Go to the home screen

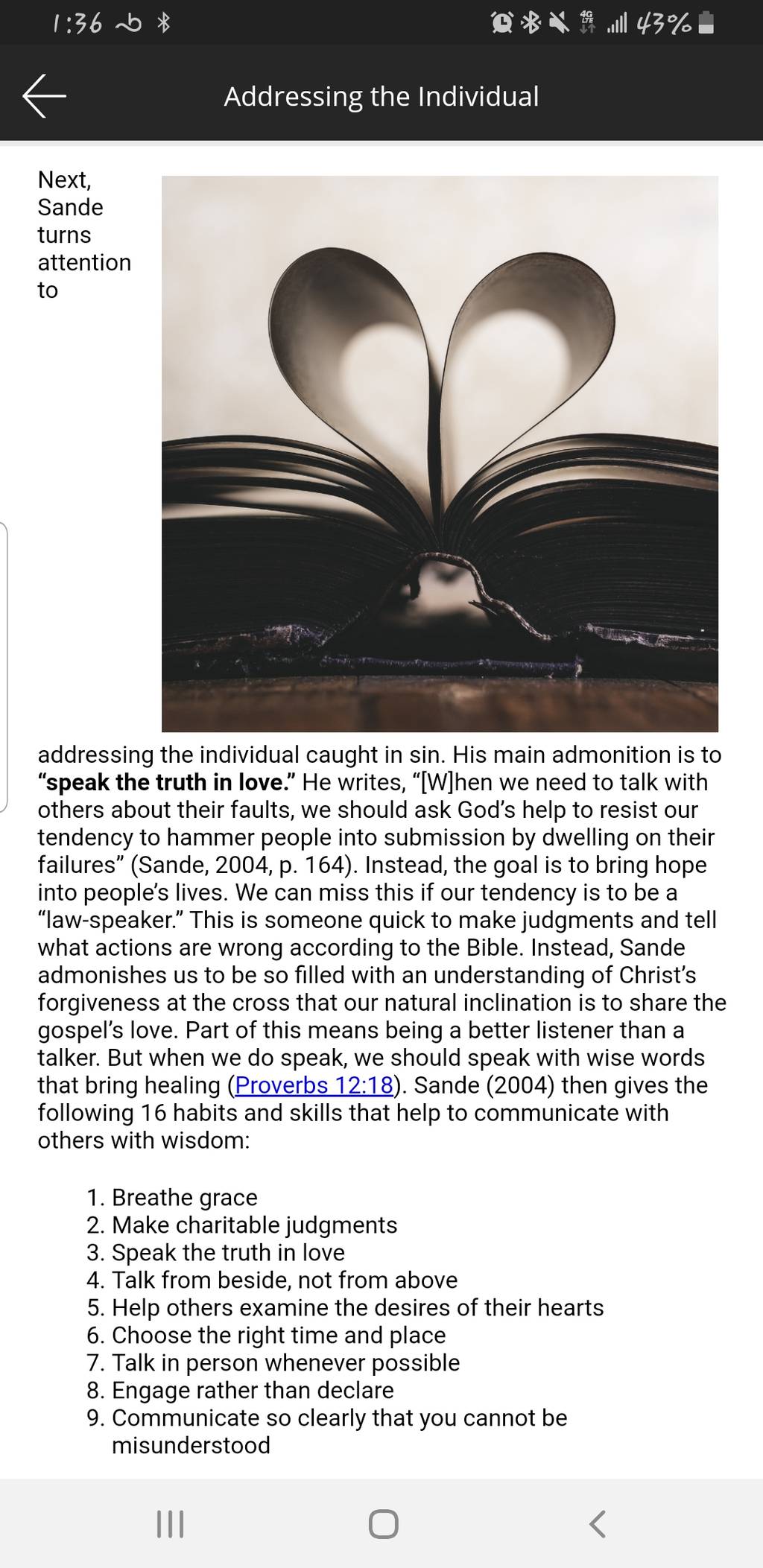click(x=383, y=1523)
